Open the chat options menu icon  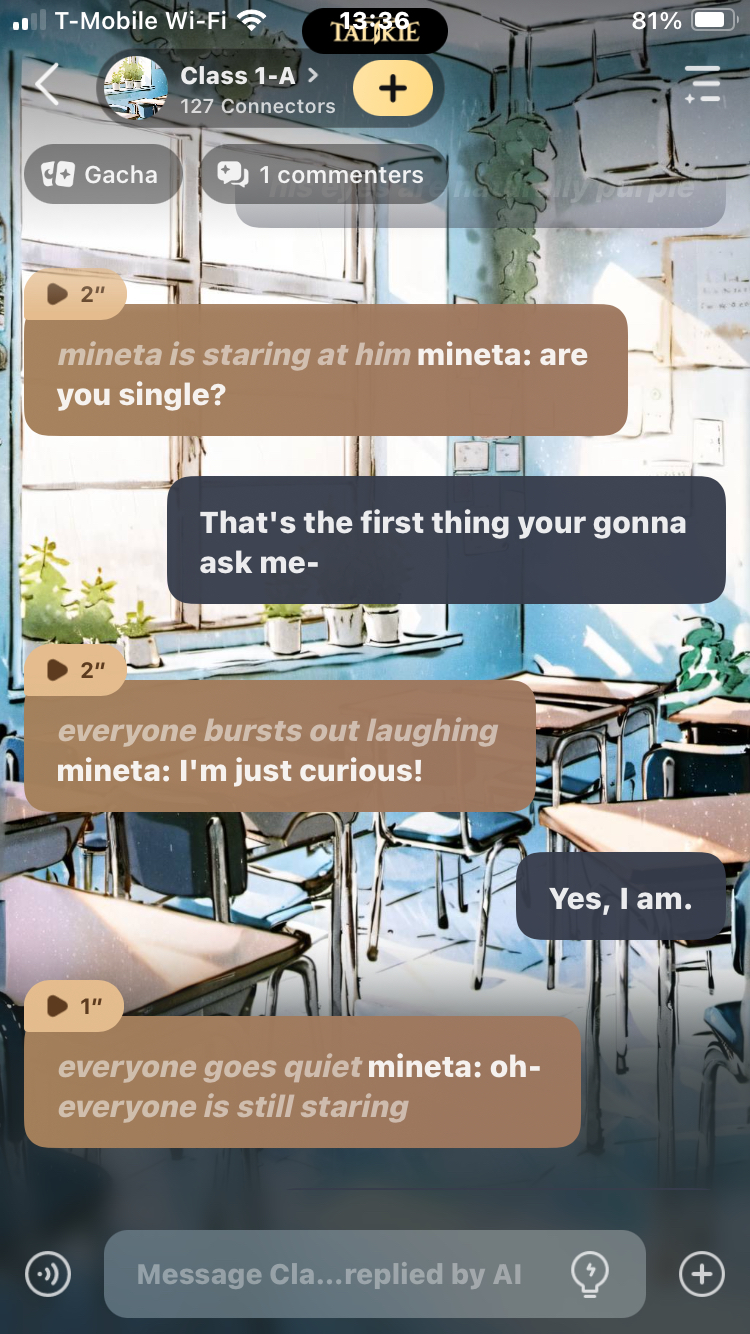point(701,86)
